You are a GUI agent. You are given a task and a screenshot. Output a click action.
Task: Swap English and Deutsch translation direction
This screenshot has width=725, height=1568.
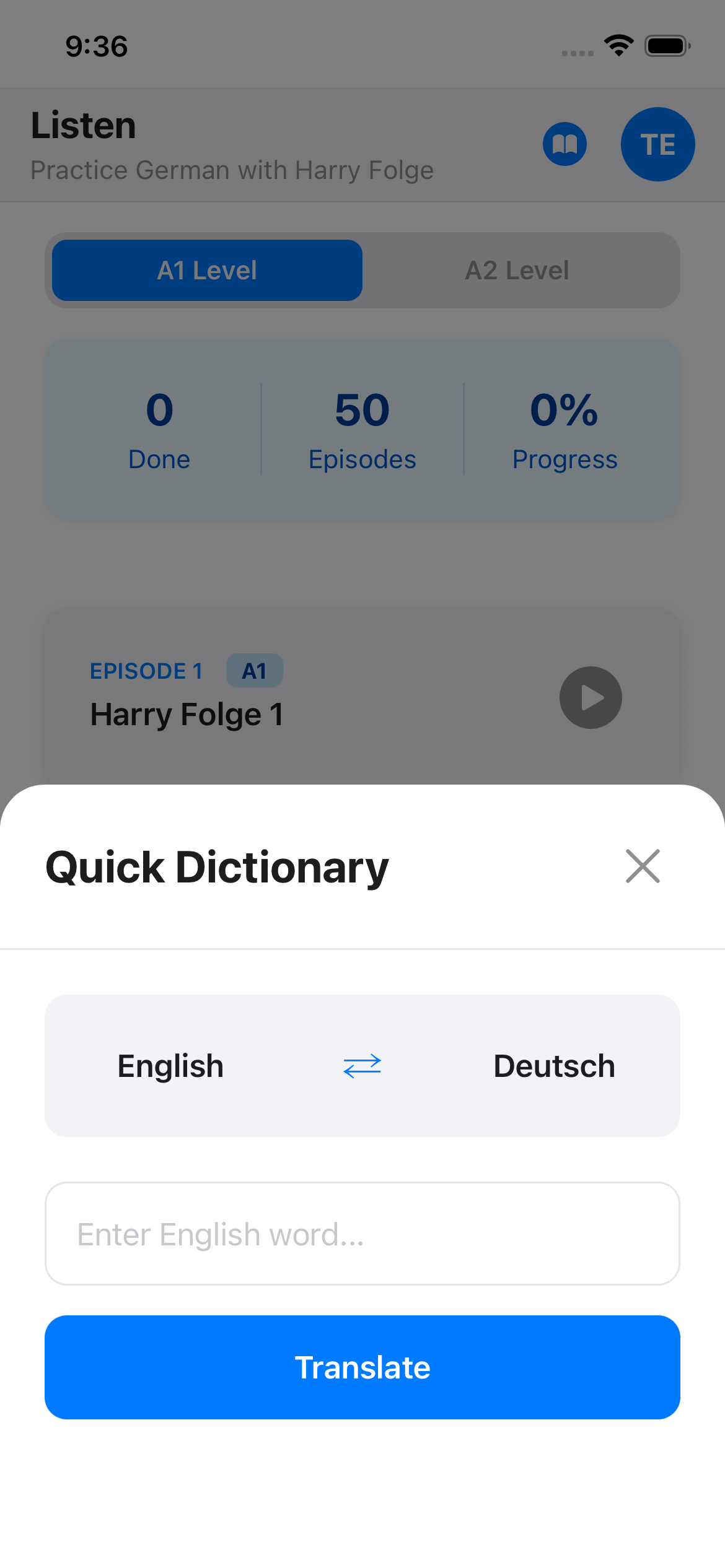(x=362, y=1066)
